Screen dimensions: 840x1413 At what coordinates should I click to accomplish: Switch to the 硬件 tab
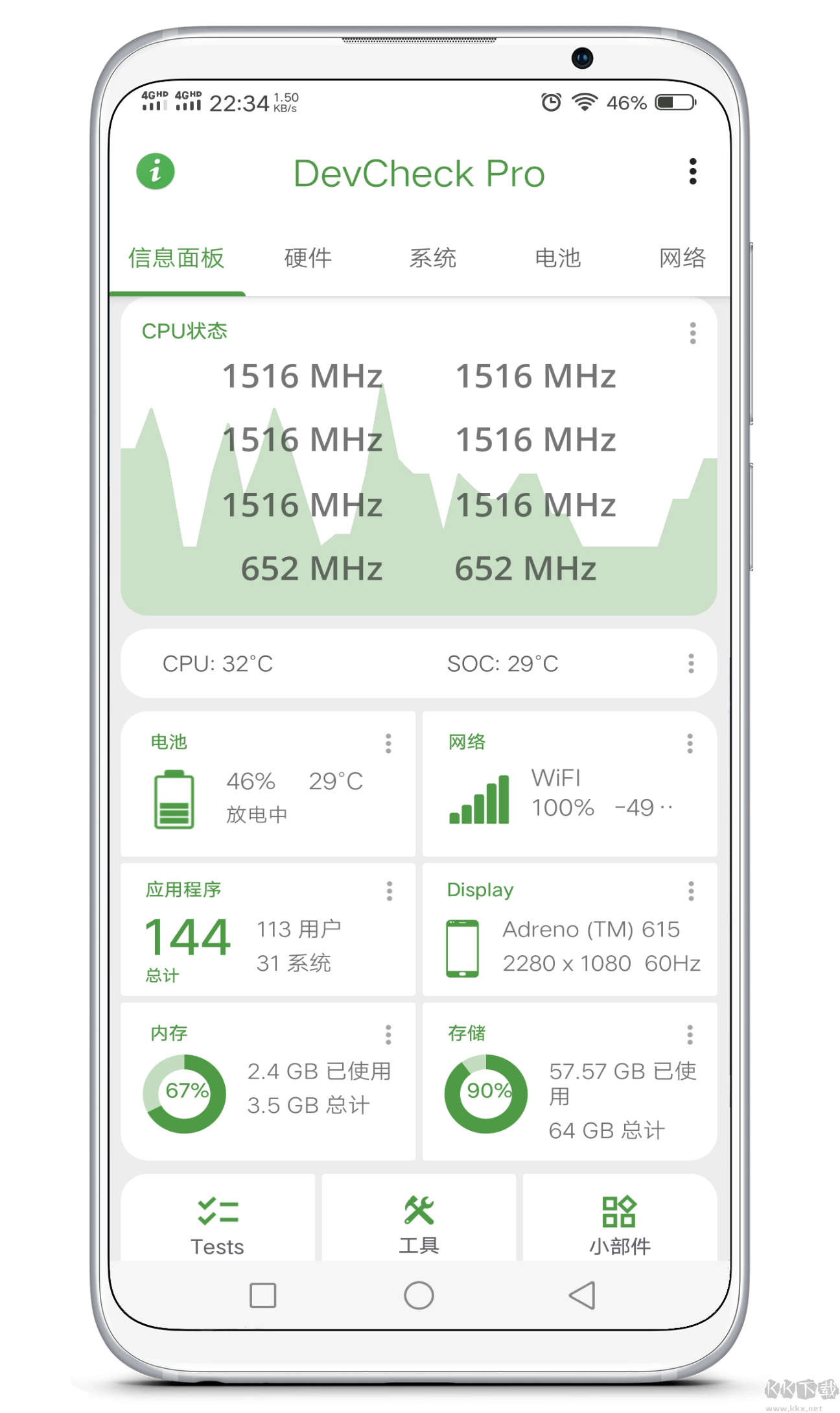pyautogui.click(x=307, y=258)
